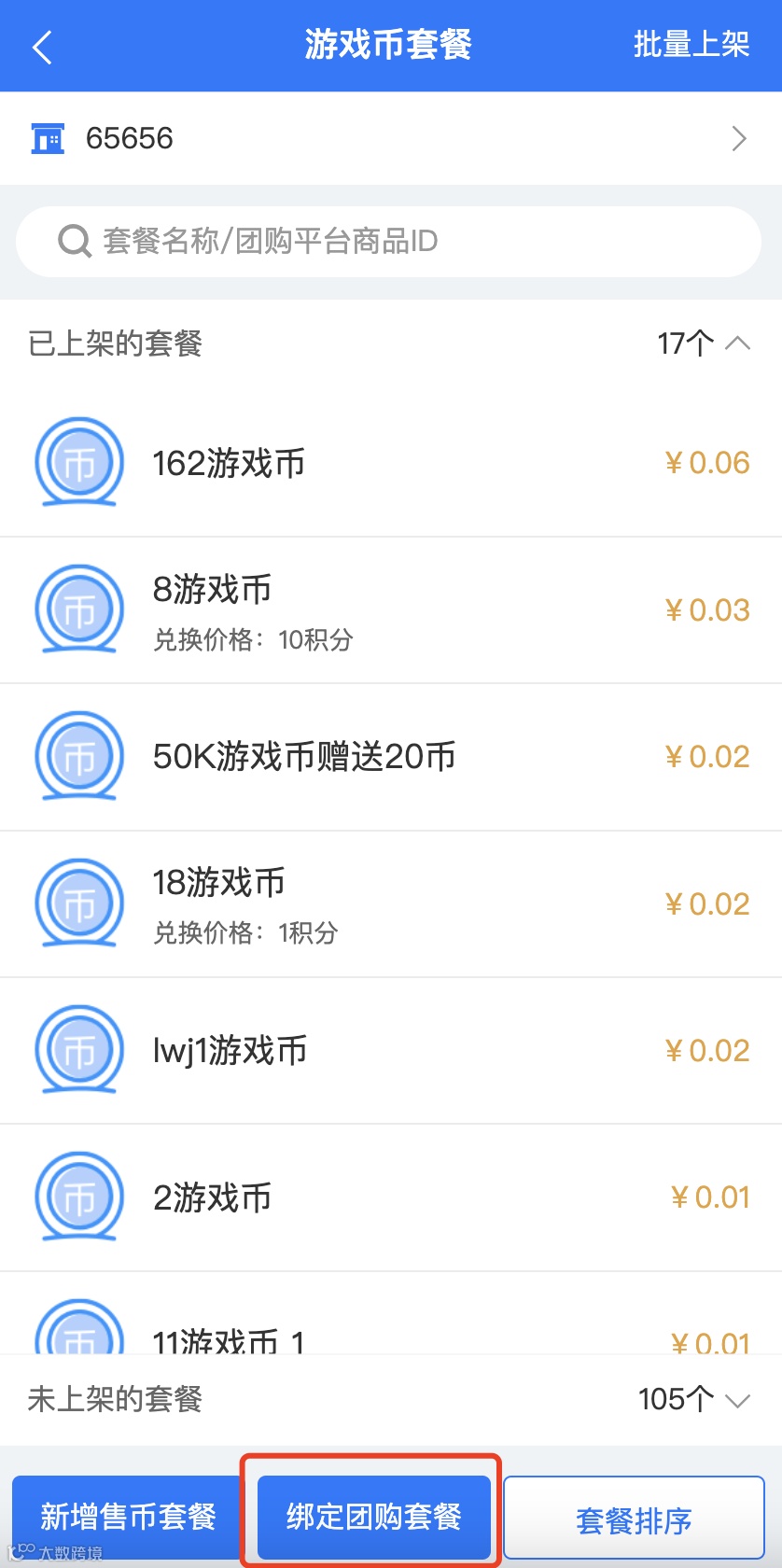The image size is (782, 1568).
Task: Open the 8游戏币 package
Action: pyautogui.click(x=390, y=610)
